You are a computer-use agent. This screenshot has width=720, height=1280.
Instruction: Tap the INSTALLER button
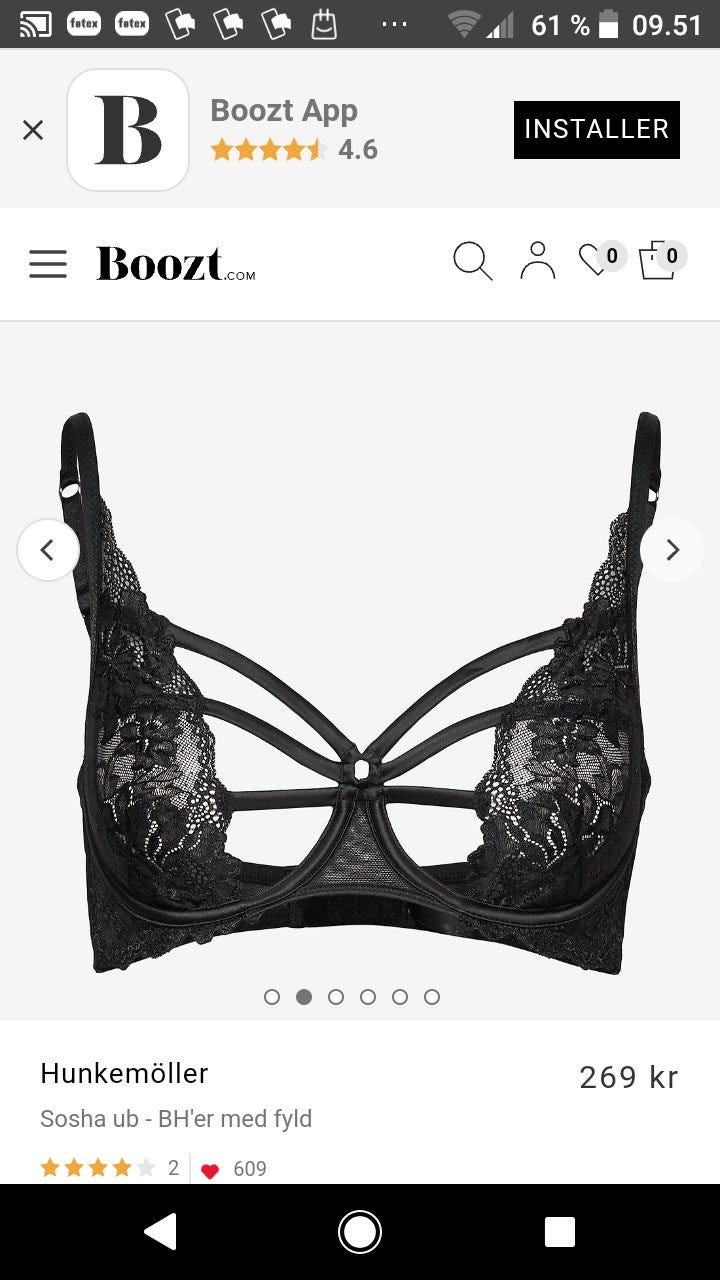597,130
